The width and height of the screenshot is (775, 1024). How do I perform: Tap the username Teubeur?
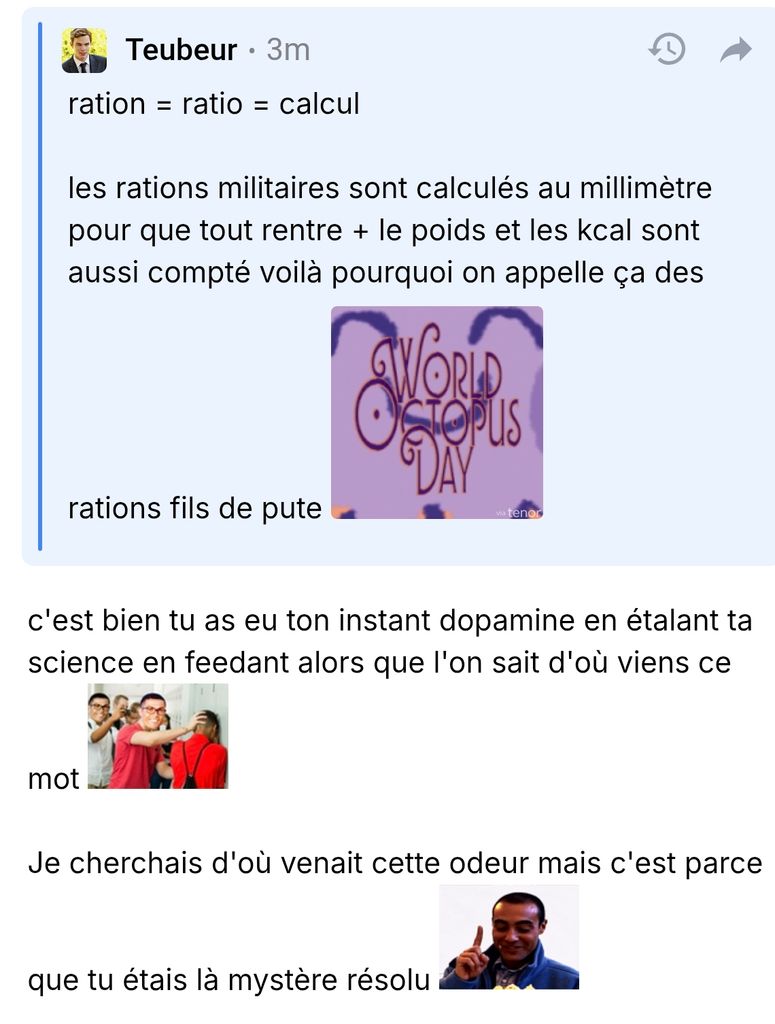click(181, 50)
